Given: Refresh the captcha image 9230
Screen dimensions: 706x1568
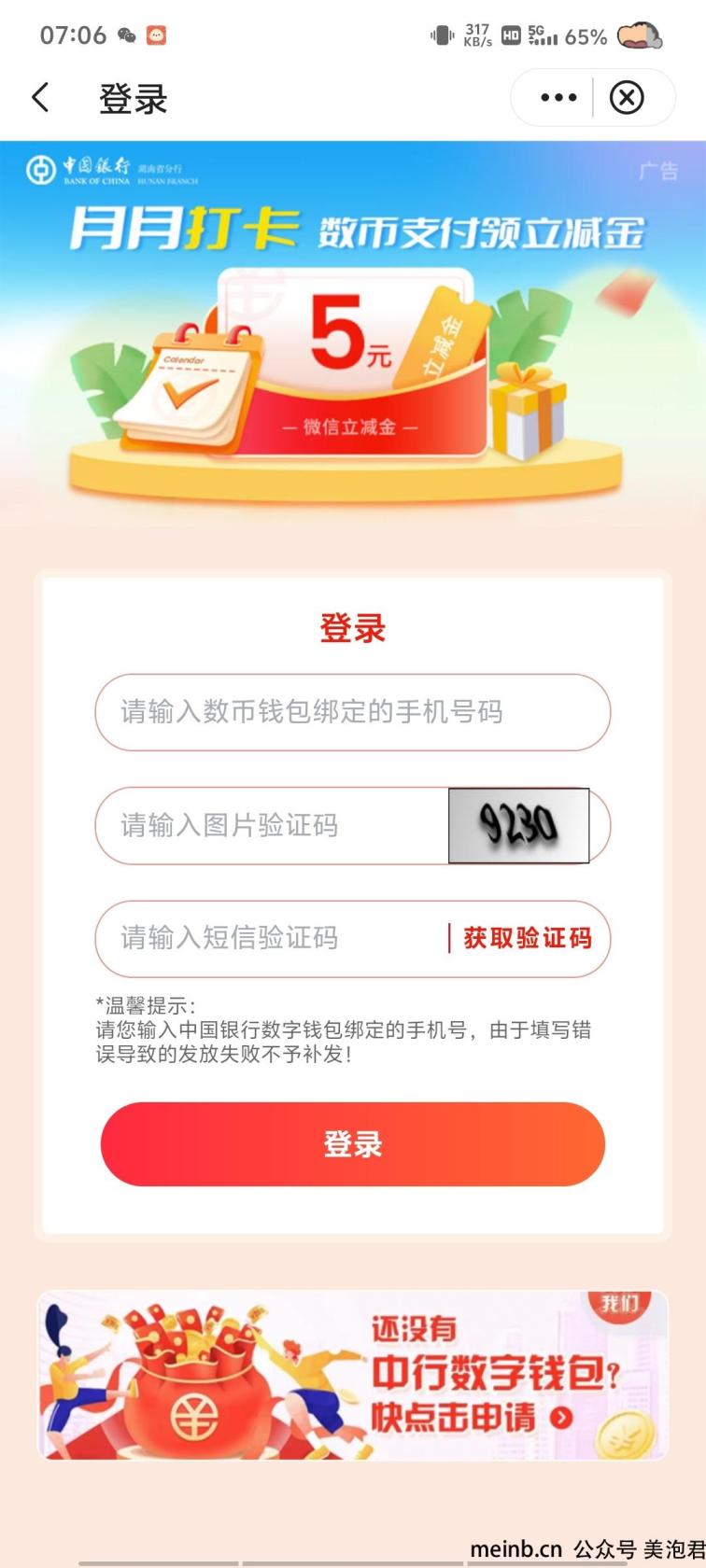Looking at the screenshot, I should tap(518, 826).
